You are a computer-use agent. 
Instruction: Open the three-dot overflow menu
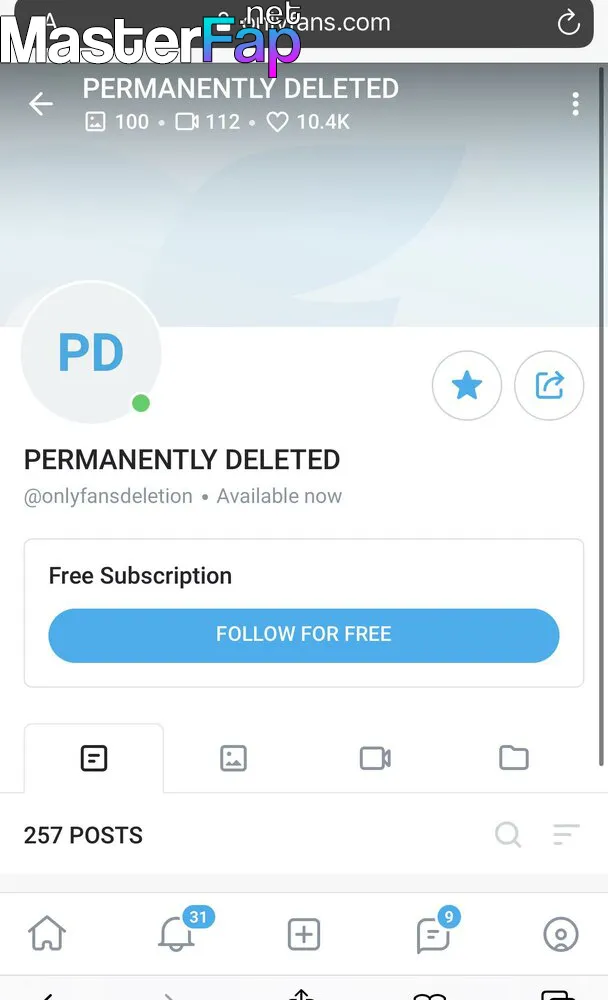point(575,104)
